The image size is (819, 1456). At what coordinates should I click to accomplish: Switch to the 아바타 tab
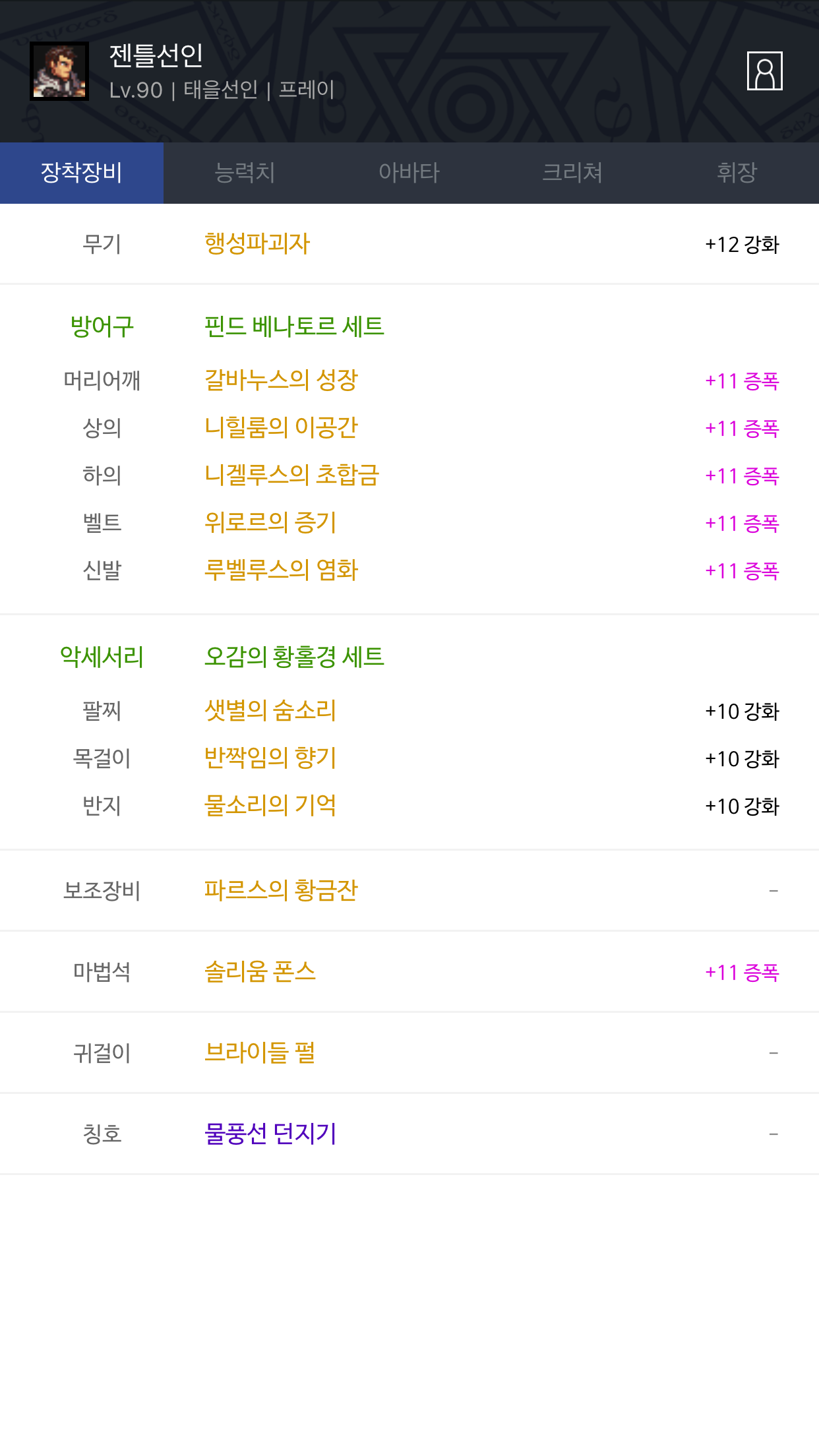click(x=409, y=173)
